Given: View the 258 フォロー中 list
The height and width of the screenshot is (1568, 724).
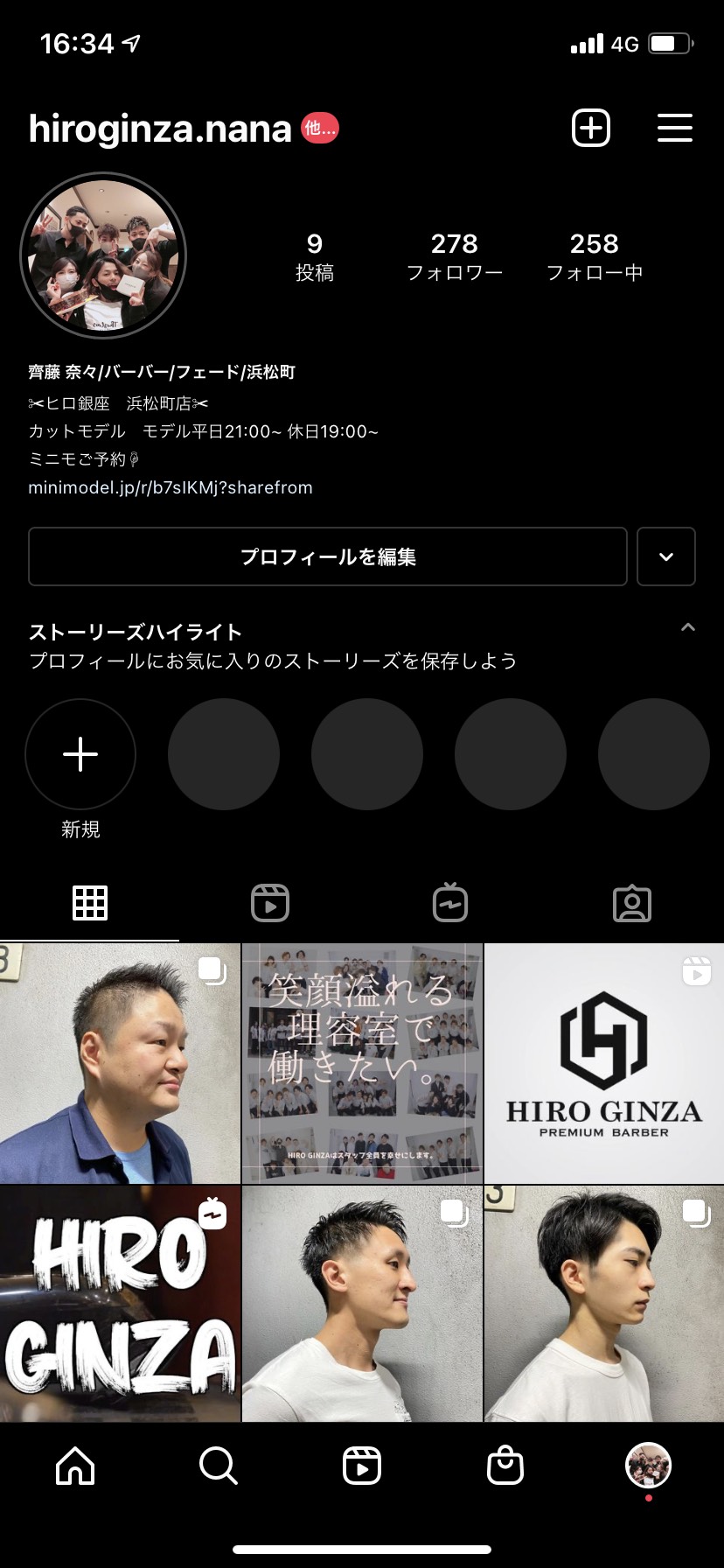Looking at the screenshot, I should point(594,256).
